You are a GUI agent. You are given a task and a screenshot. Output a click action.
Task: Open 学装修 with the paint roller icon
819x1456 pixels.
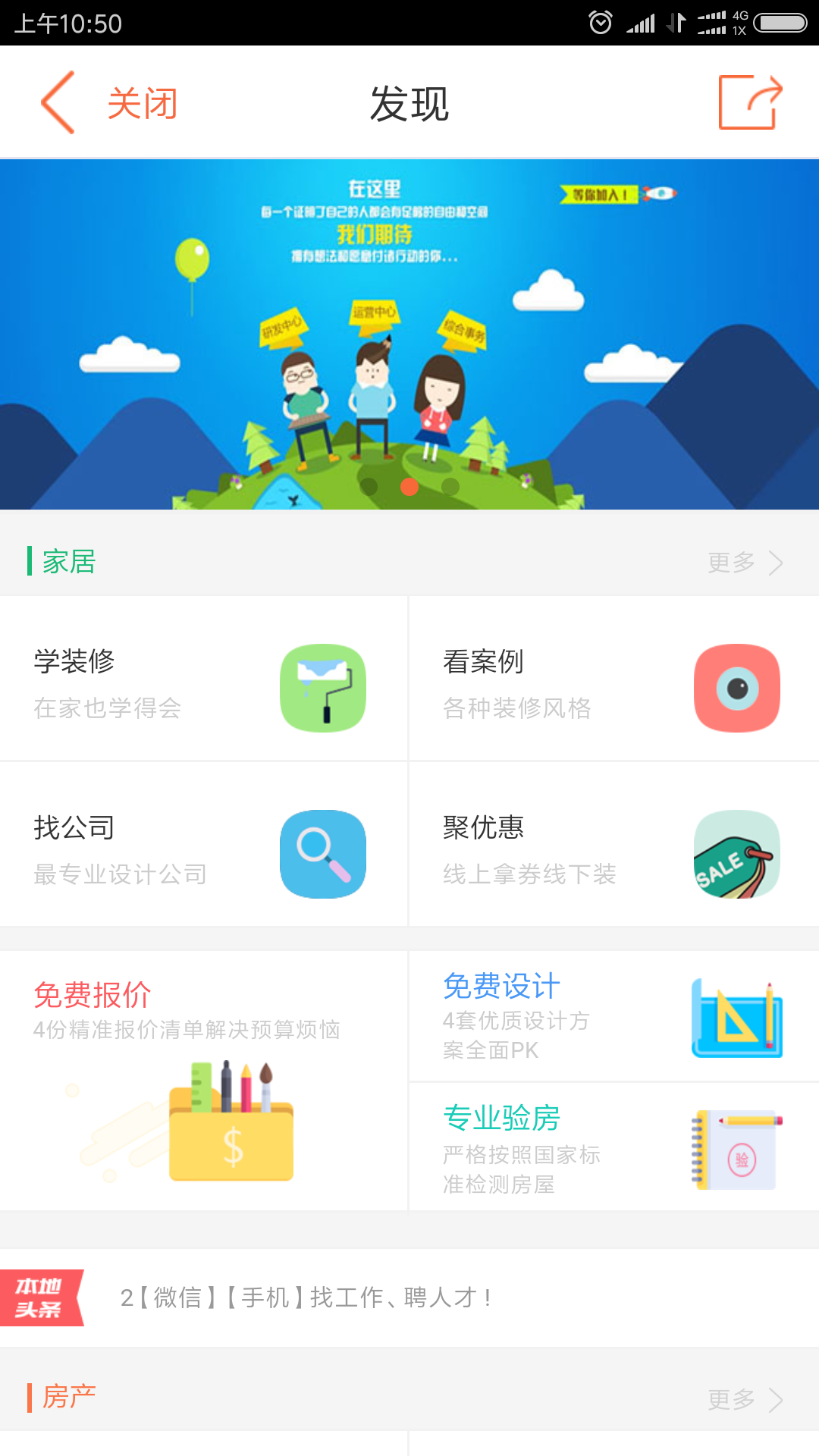pyautogui.click(x=322, y=688)
